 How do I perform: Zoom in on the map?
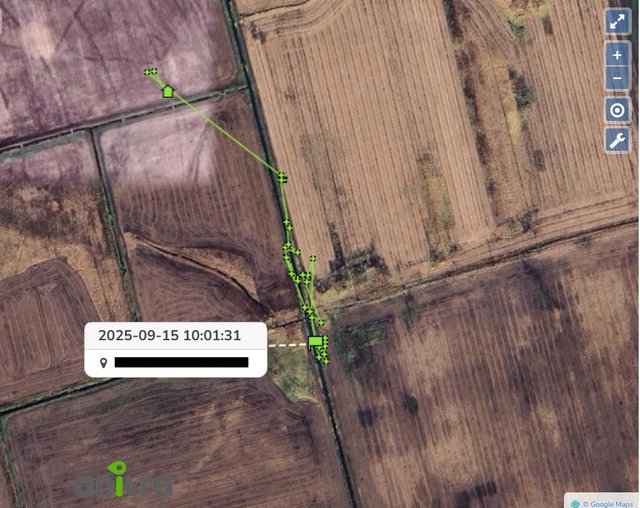617,55
